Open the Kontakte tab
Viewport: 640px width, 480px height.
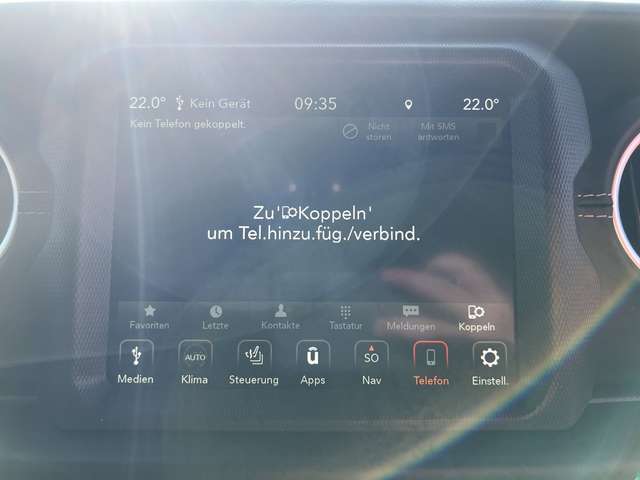click(280, 317)
